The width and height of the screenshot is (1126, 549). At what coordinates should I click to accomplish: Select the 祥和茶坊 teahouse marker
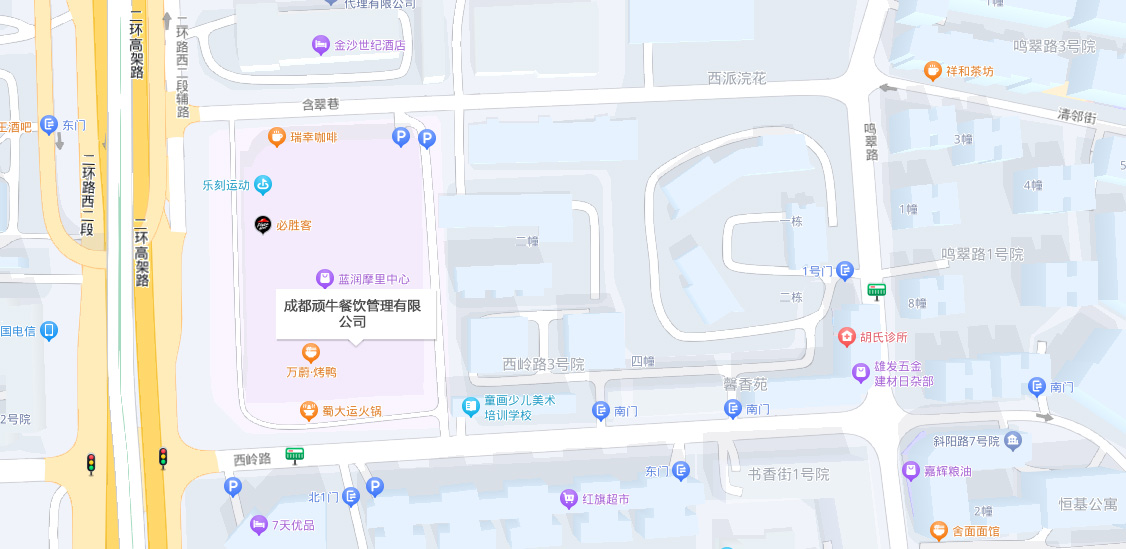(932, 70)
